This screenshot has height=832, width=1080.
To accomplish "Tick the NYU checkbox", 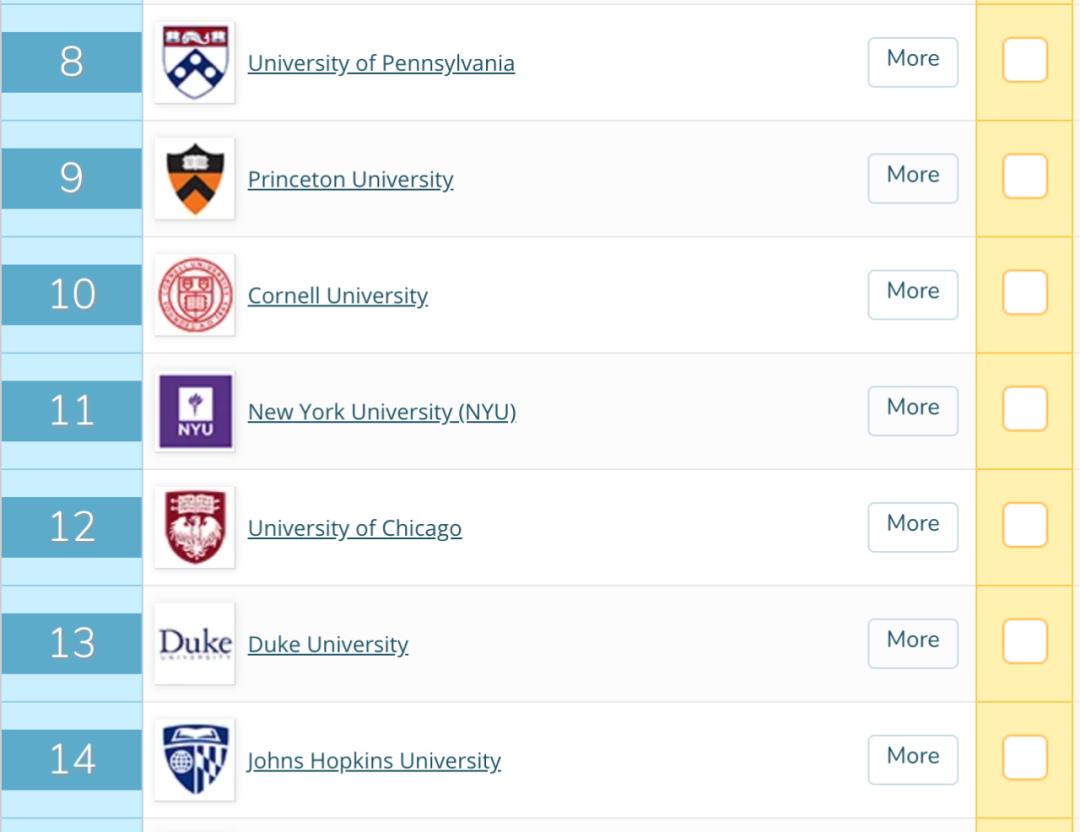I will point(1024,409).
